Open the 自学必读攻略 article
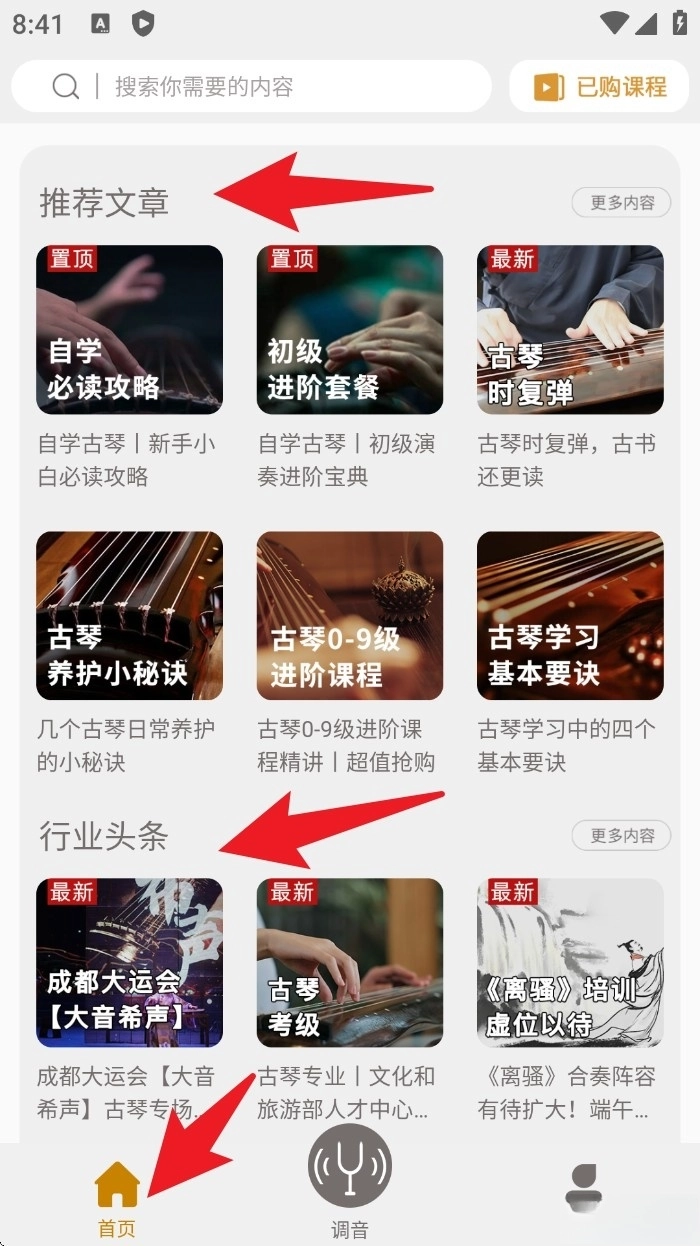This screenshot has width=700, height=1246. click(x=130, y=330)
